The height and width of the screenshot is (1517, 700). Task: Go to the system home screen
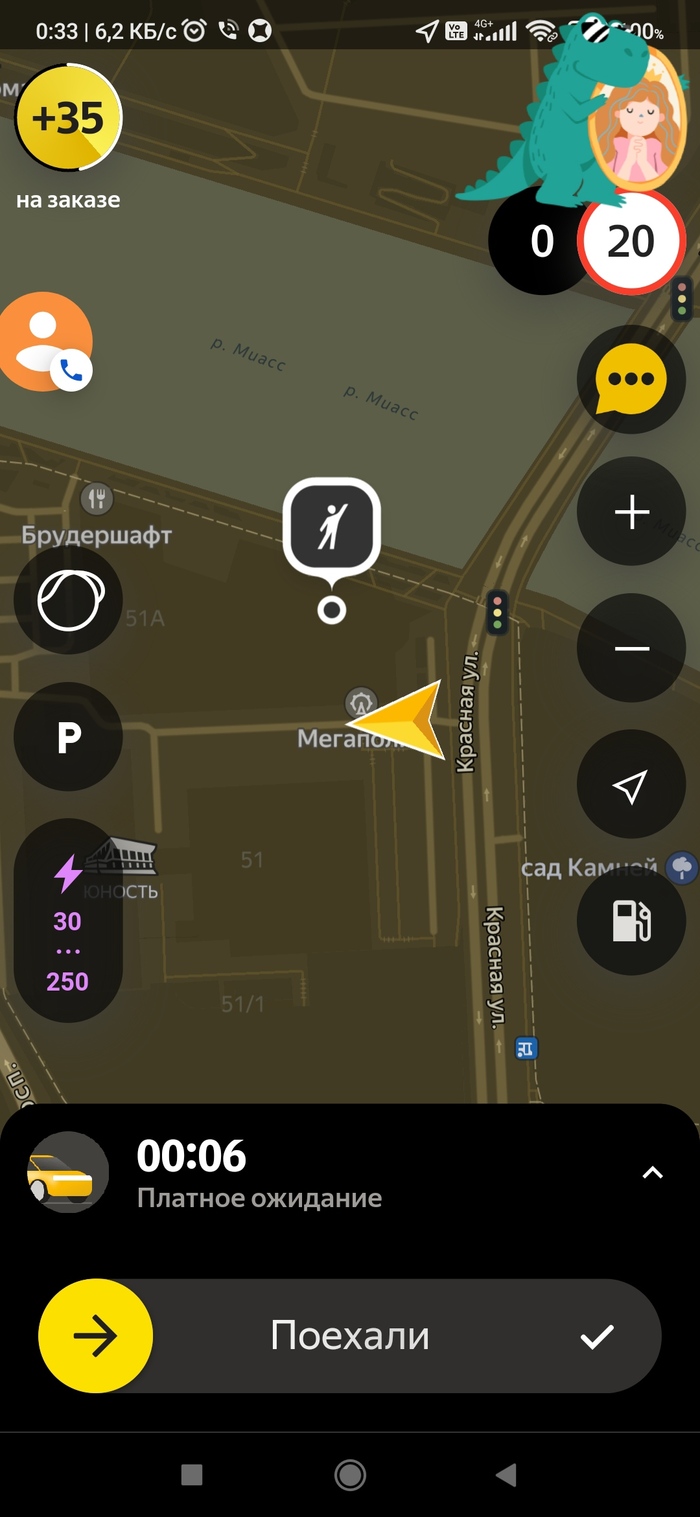[x=350, y=1474]
